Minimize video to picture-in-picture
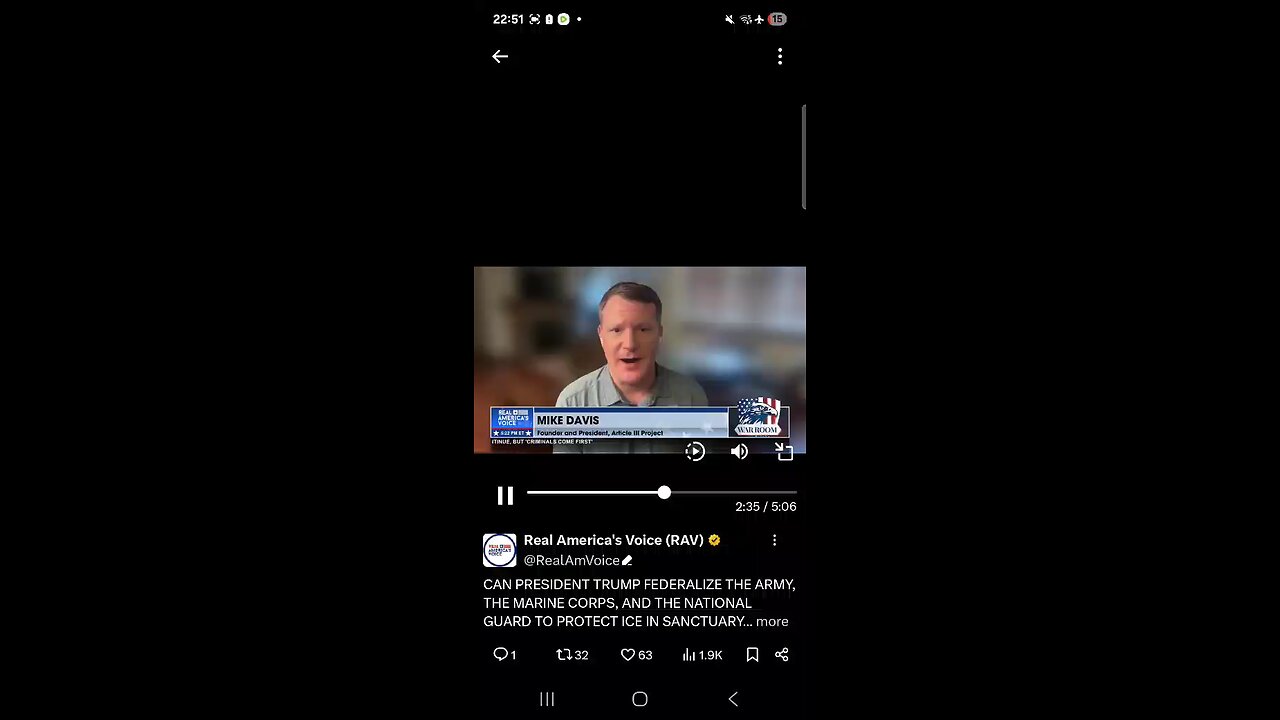This screenshot has width=1280, height=720. [784, 452]
